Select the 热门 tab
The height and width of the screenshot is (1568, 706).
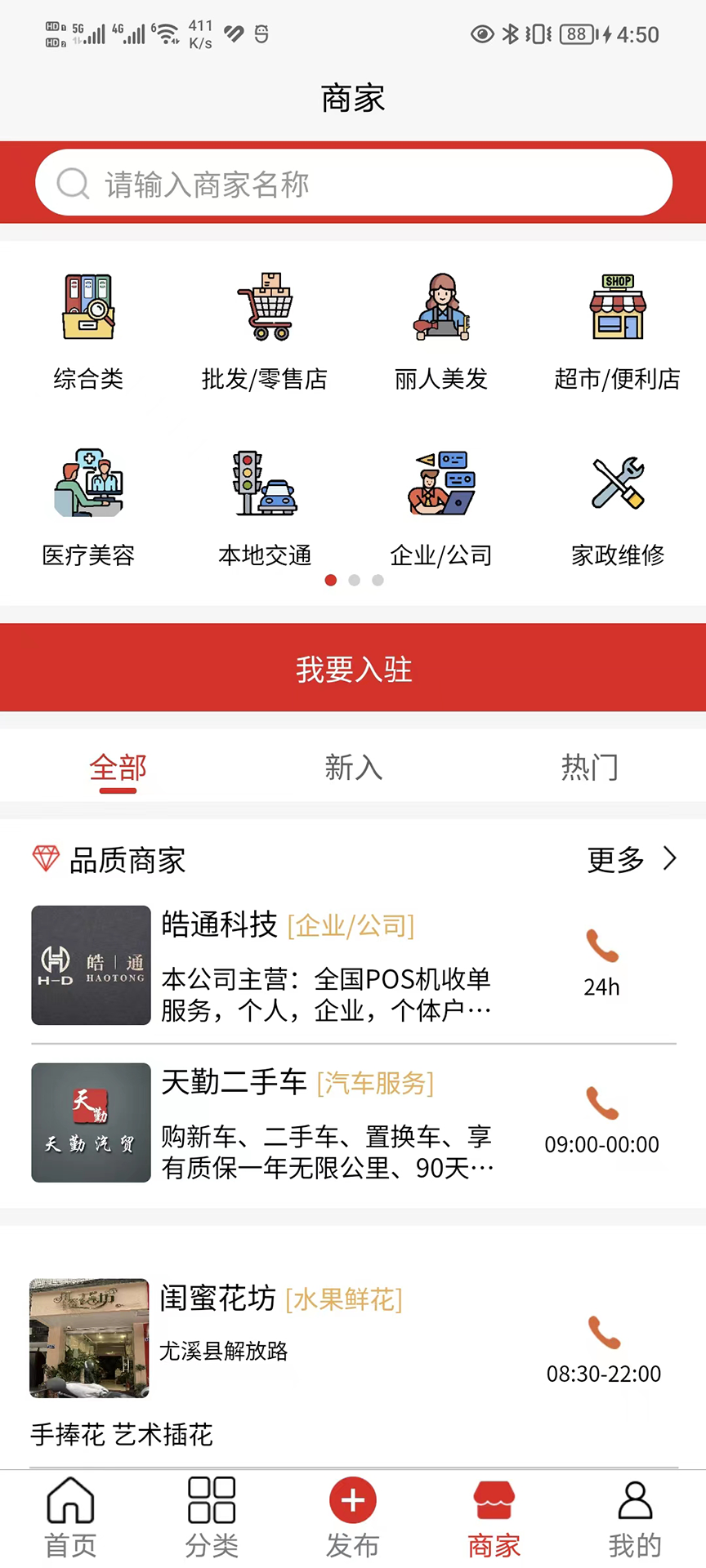click(590, 768)
